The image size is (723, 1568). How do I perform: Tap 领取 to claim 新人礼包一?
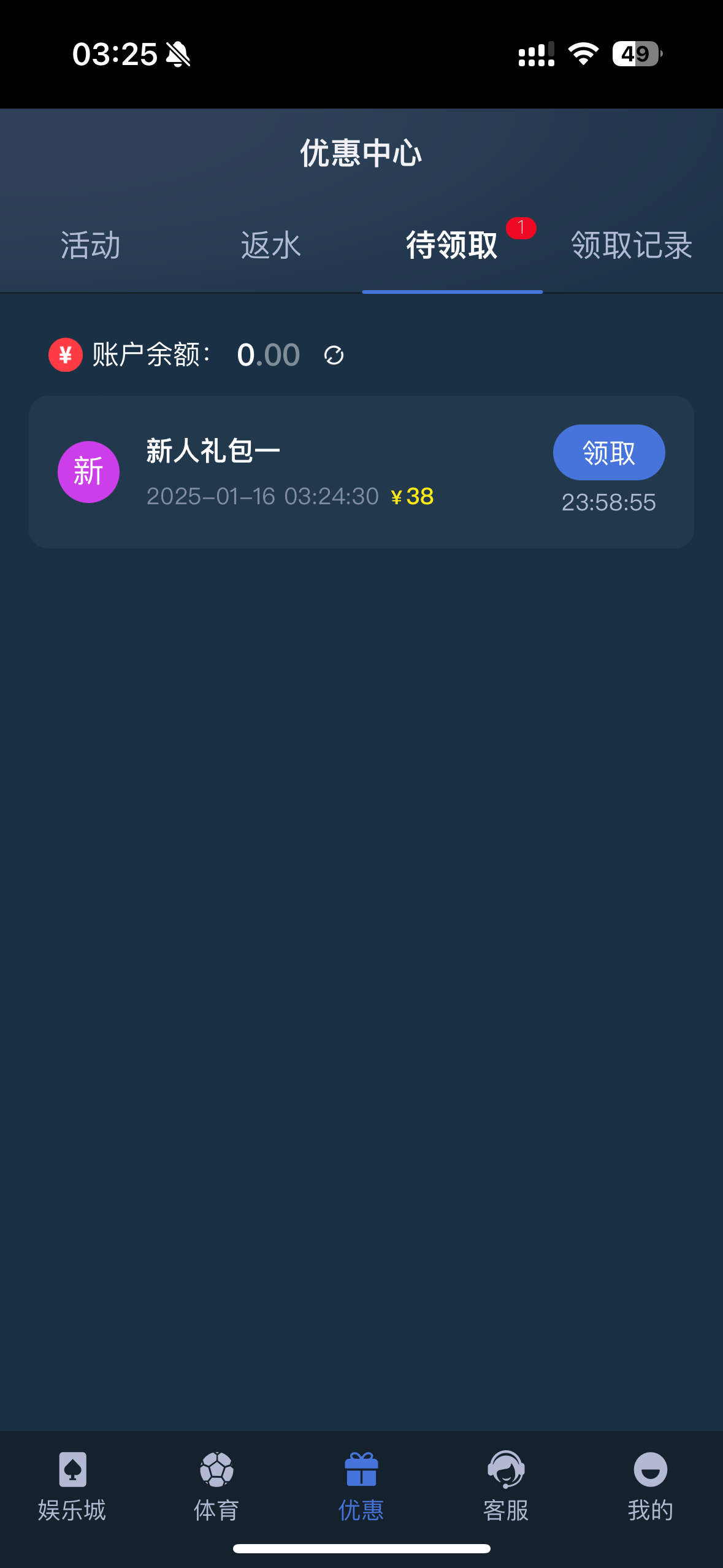(608, 453)
